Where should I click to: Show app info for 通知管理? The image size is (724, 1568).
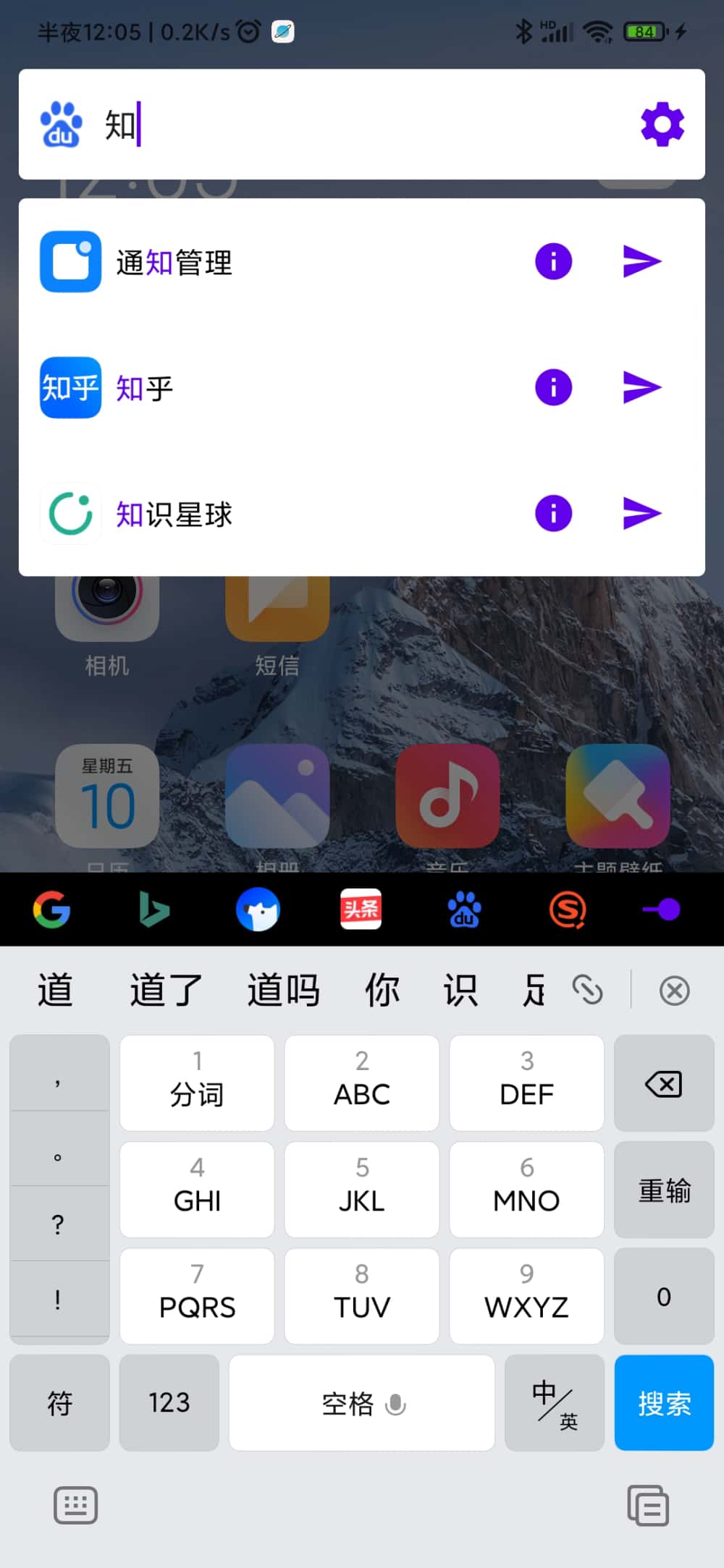tap(553, 262)
